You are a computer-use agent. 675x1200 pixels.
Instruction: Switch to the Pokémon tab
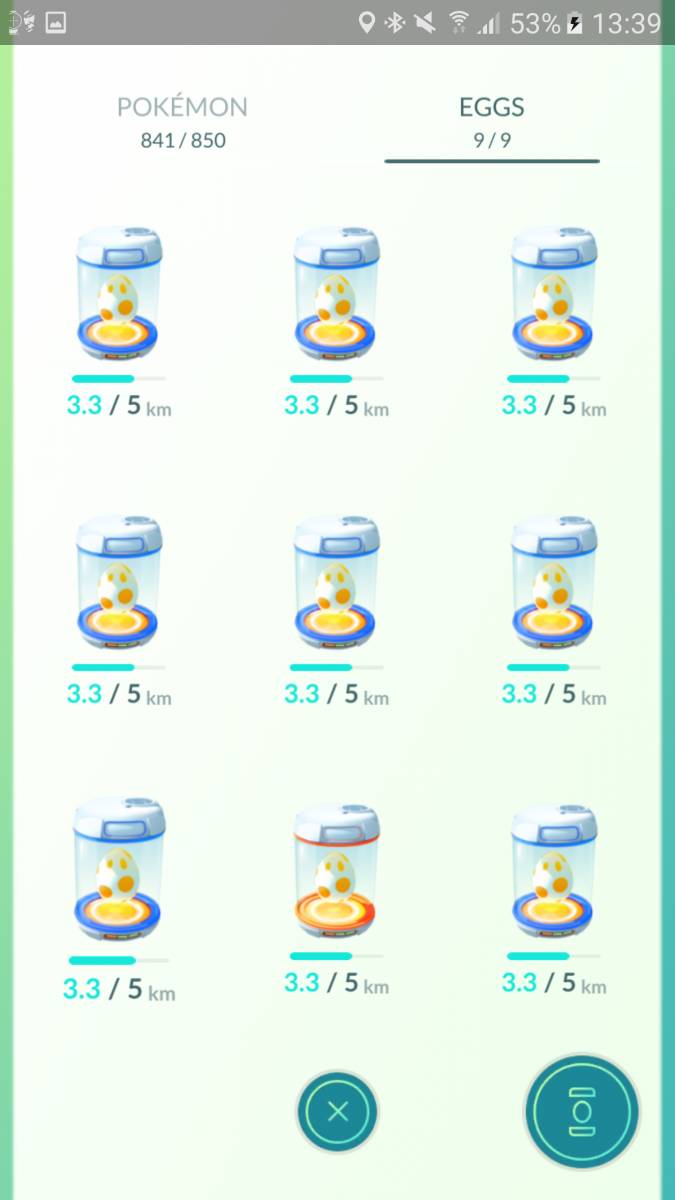point(182,122)
